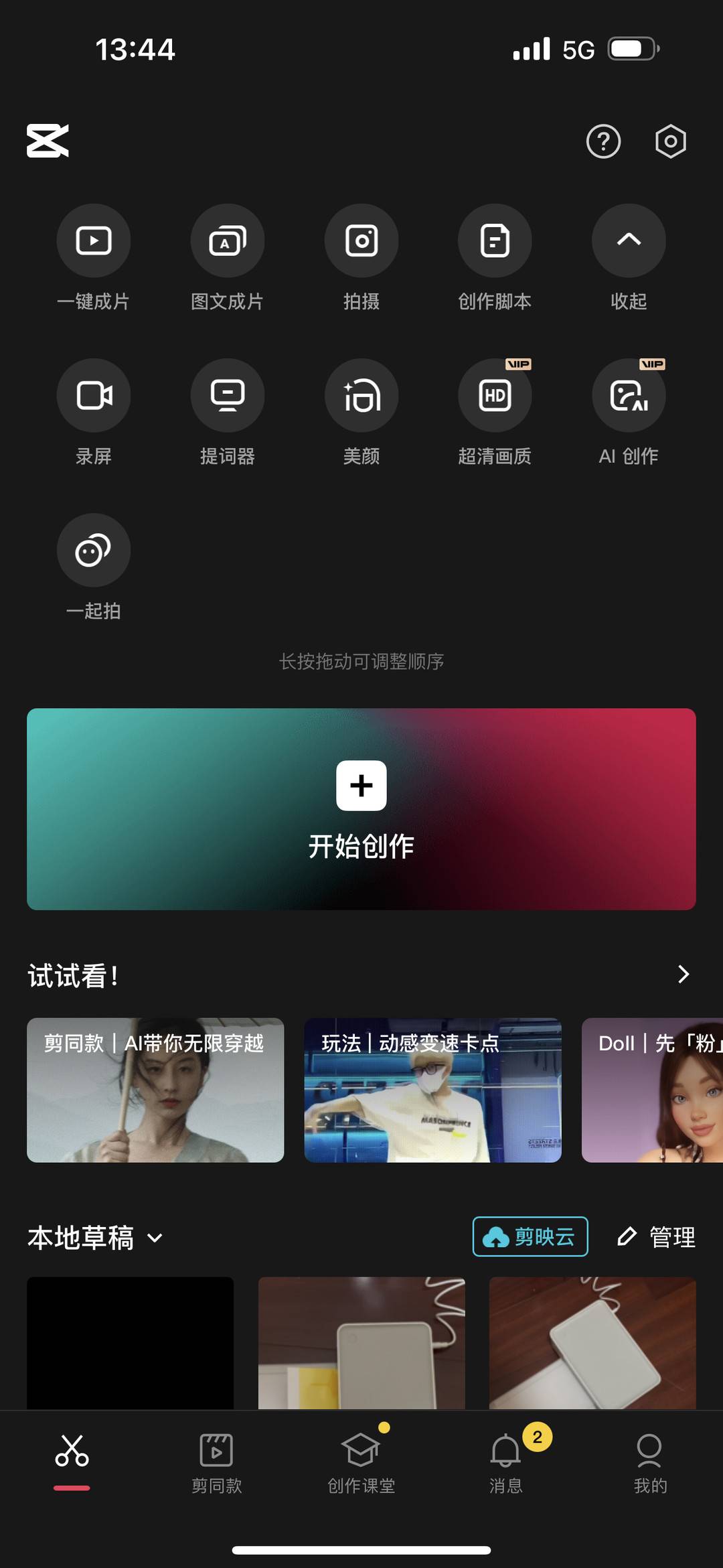Open the 动感变速卡点 tutorial card
The width and height of the screenshot is (723, 1568).
432,1090
